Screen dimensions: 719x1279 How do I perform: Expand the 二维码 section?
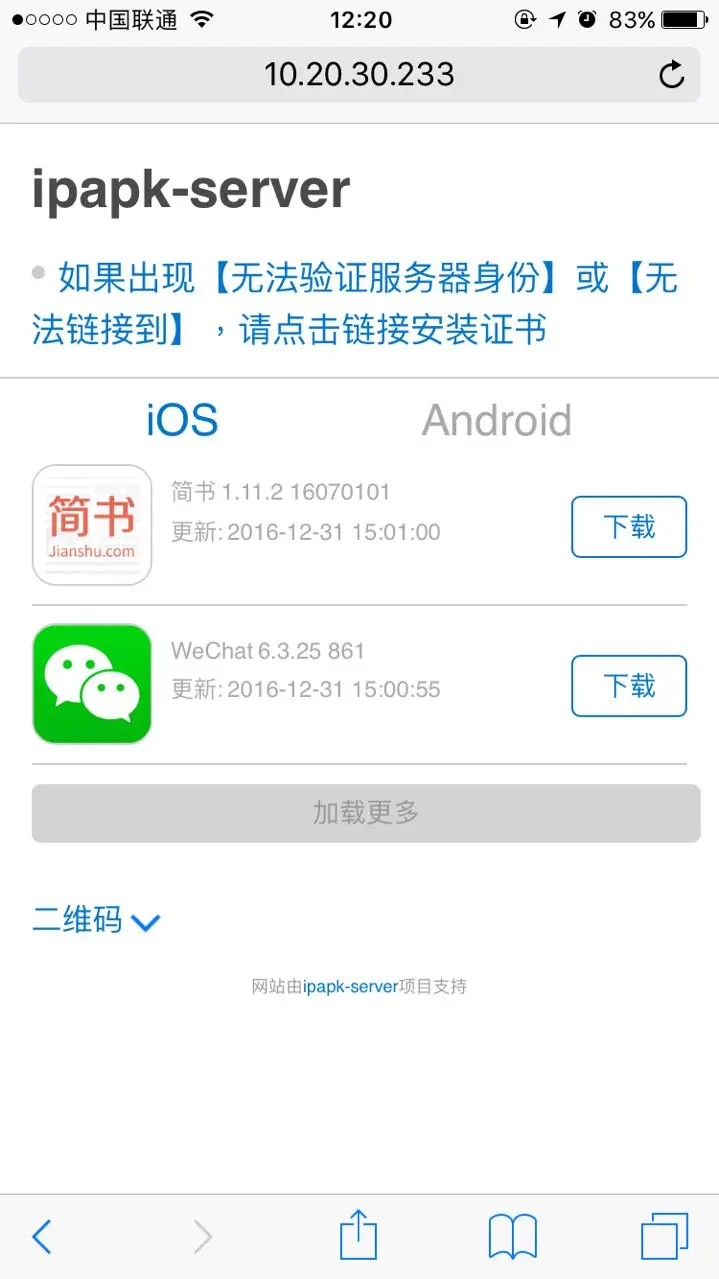tap(96, 919)
